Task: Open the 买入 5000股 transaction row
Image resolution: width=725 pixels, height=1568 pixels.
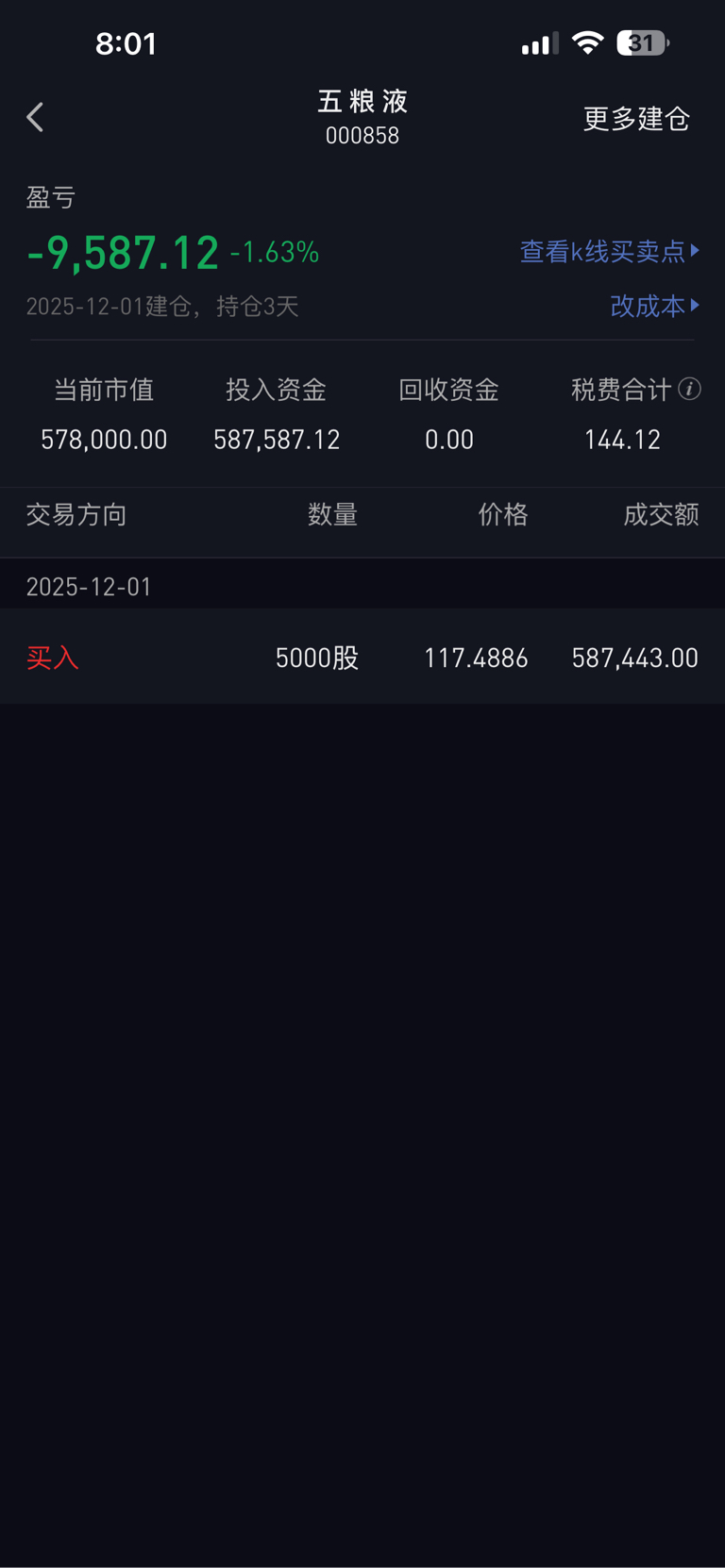Action: (362, 657)
